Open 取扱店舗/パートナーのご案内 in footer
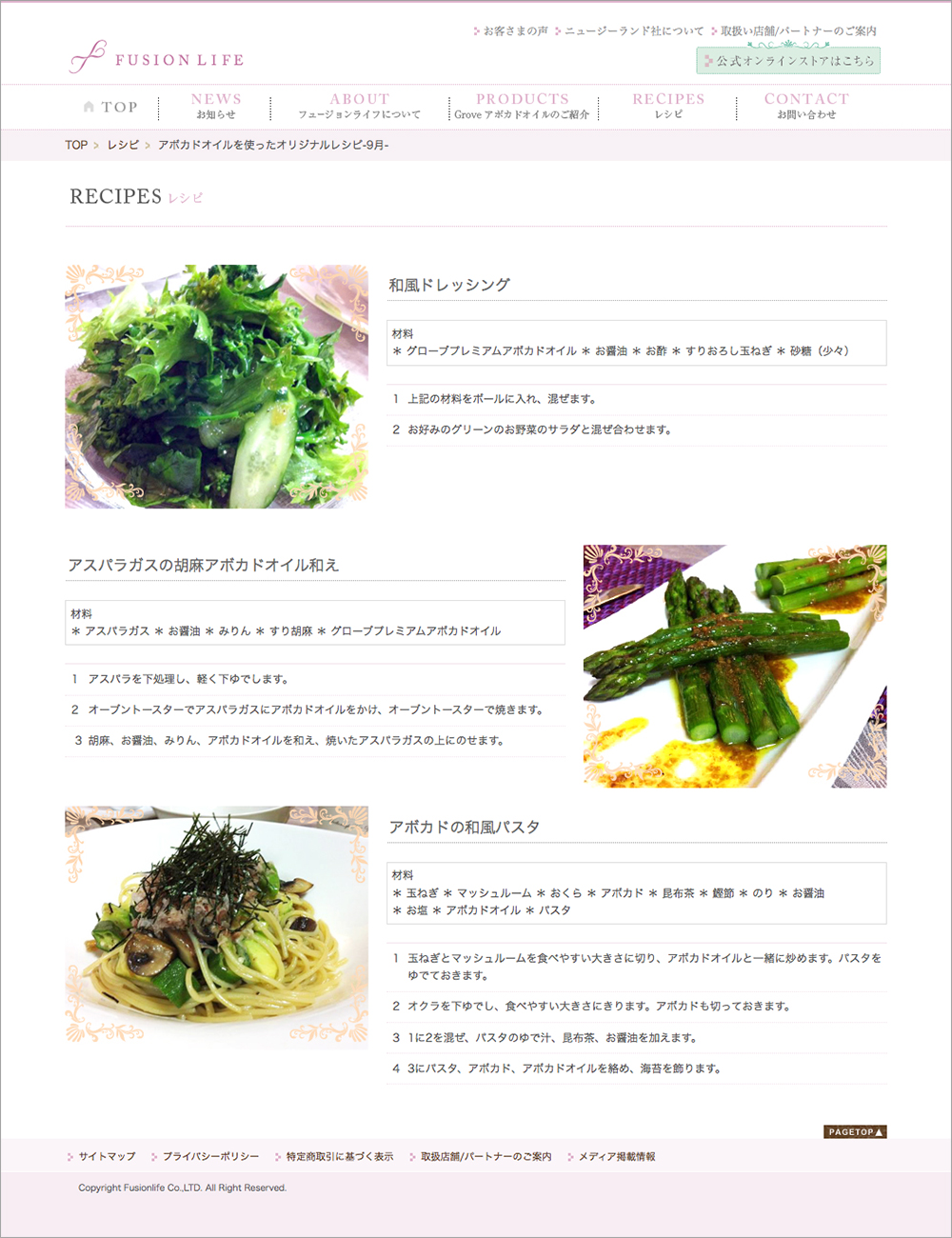The width and height of the screenshot is (952, 1238). tap(486, 1156)
